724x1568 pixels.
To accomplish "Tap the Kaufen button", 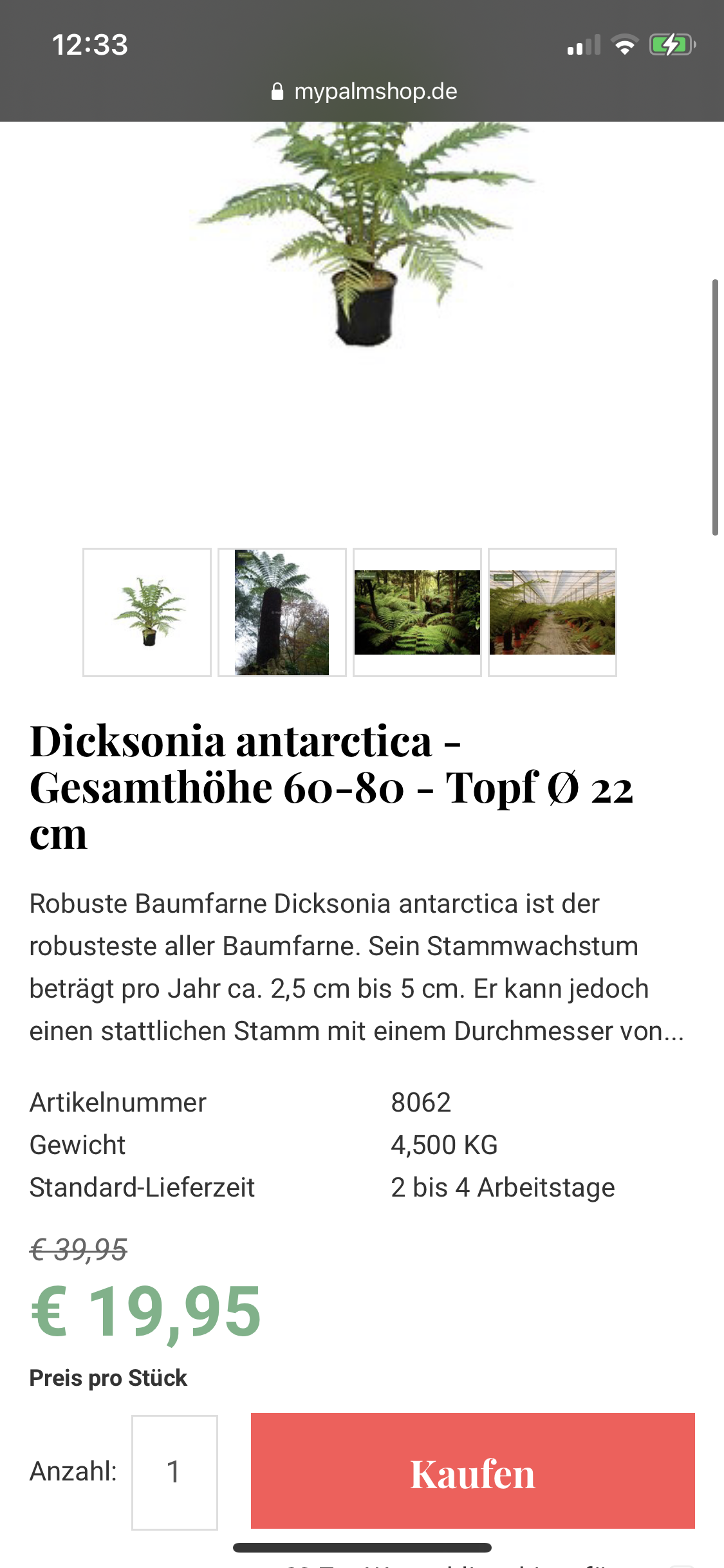I will pos(472,1471).
